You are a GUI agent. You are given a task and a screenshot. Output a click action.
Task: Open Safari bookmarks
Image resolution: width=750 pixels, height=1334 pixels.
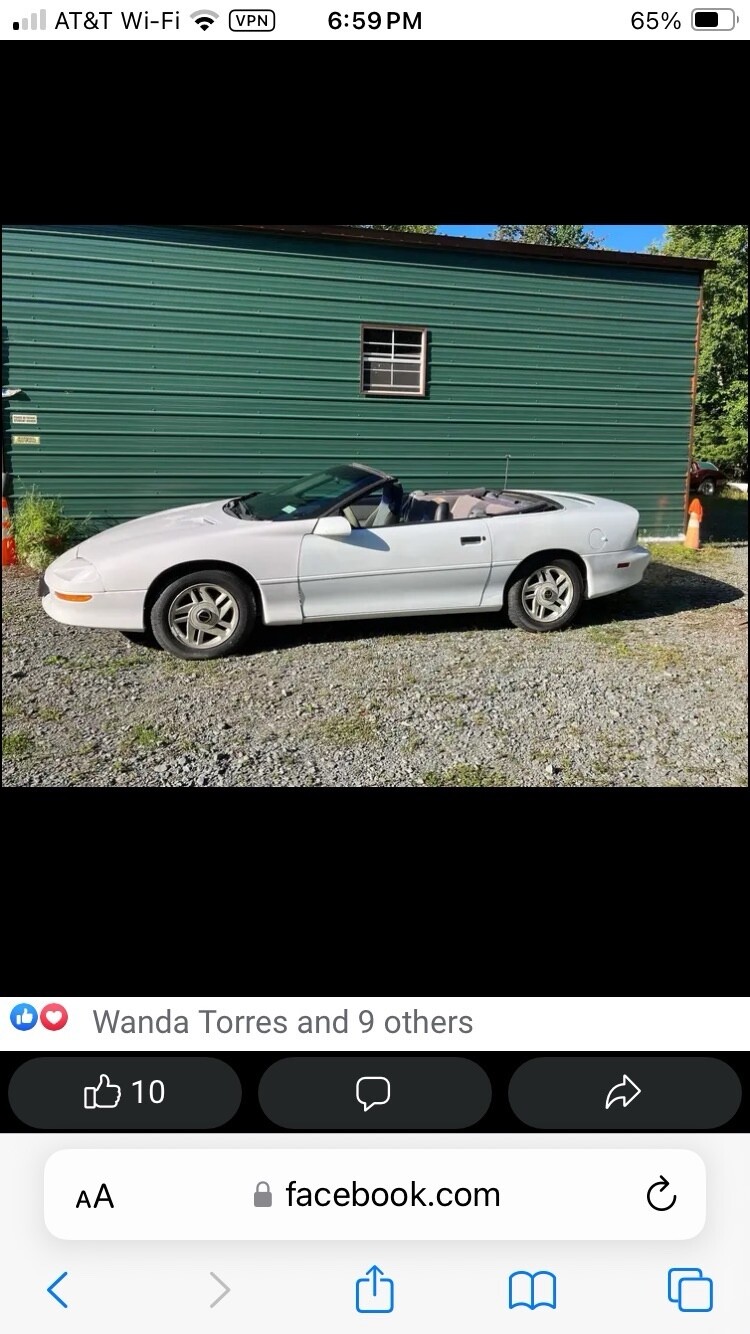pos(532,1290)
